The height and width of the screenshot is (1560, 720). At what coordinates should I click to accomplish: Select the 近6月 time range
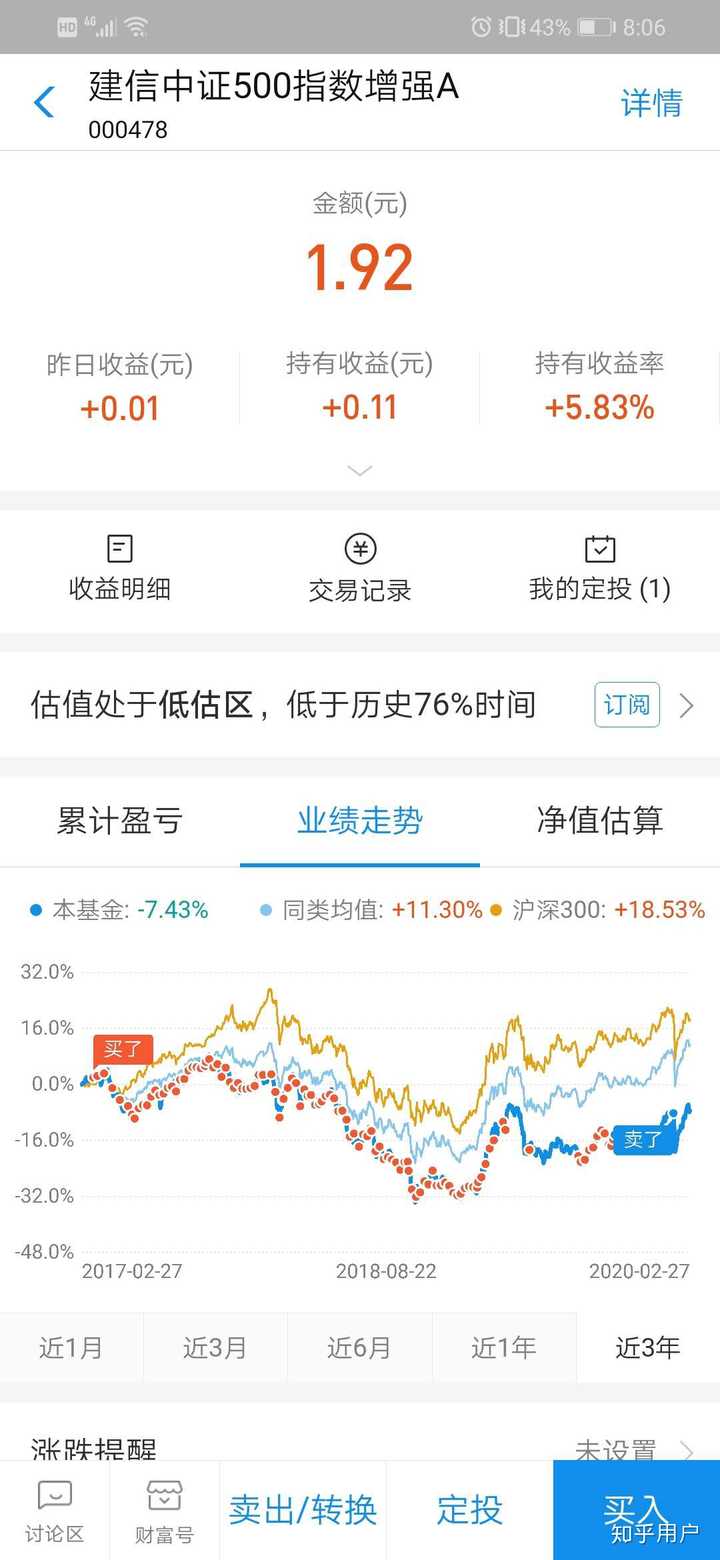pyautogui.click(x=360, y=1347)
